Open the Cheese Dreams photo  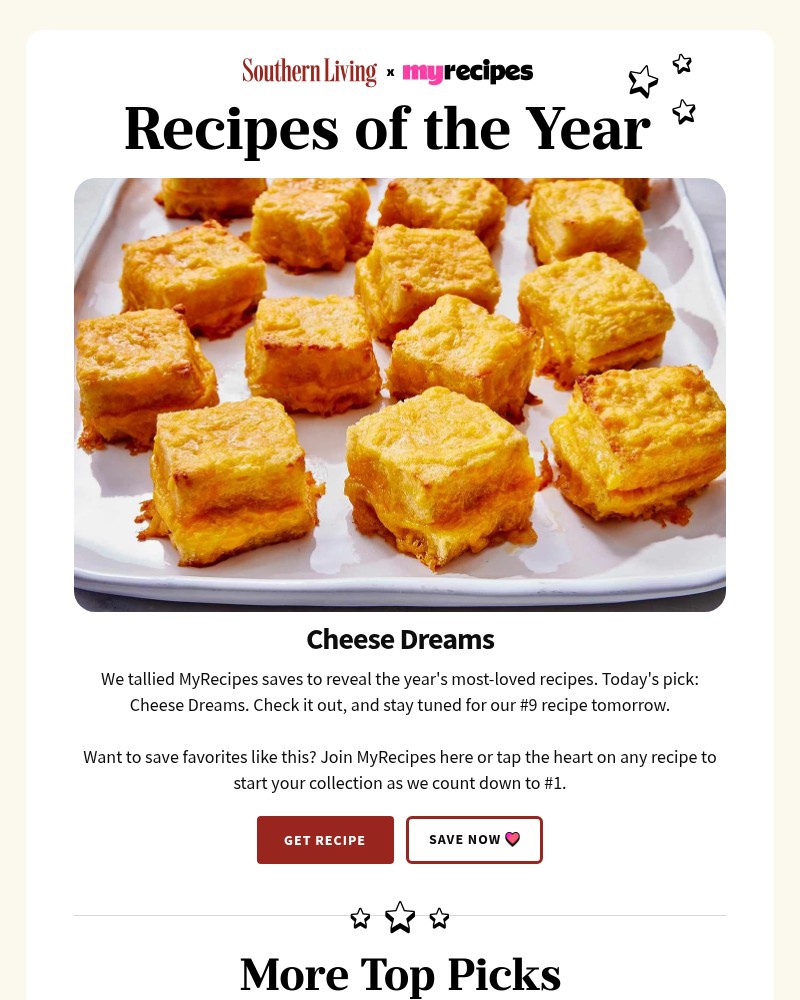click(400, 395)
